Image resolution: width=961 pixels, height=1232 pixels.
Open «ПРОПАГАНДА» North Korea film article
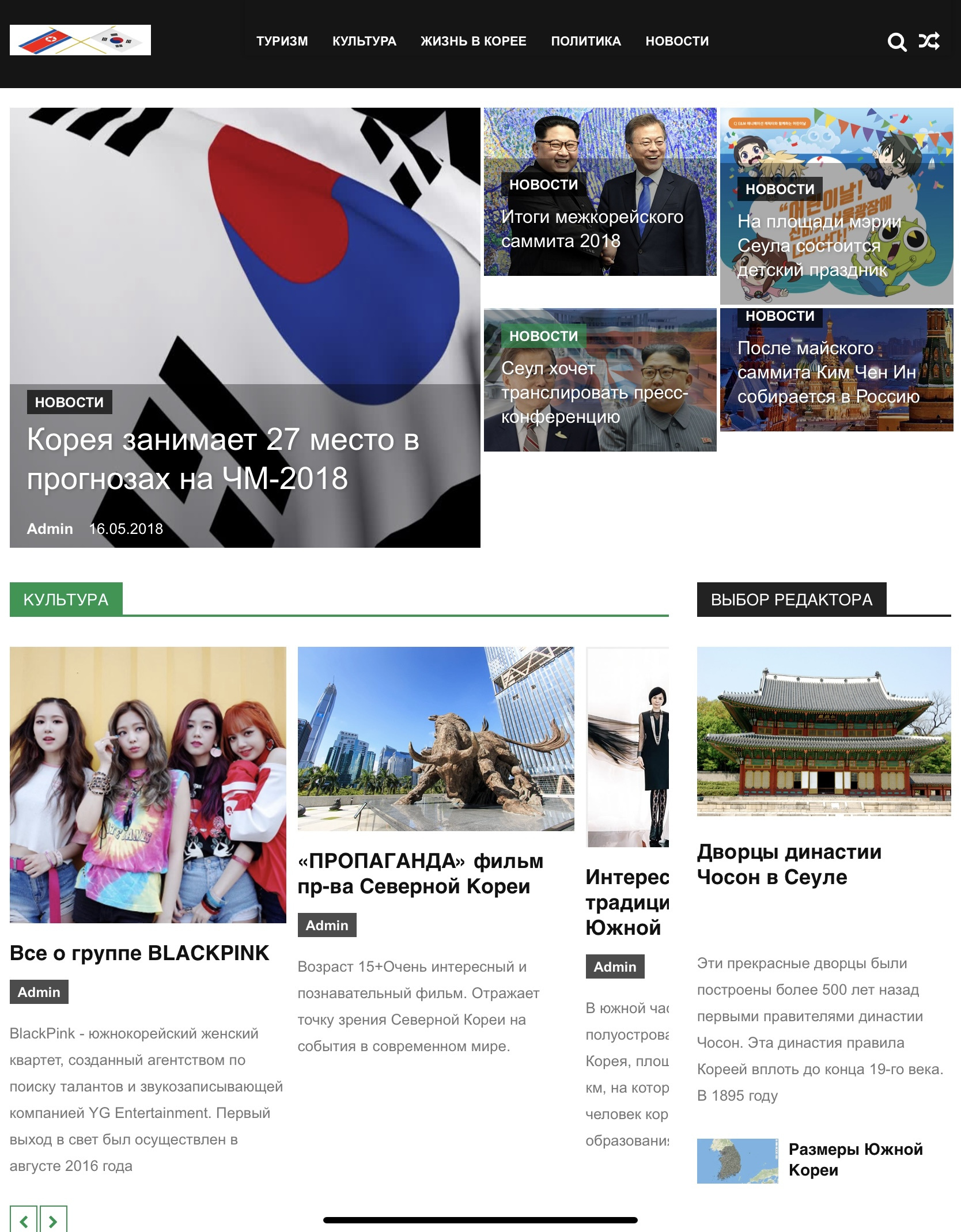pyautogui.click(x=421, y=873)
